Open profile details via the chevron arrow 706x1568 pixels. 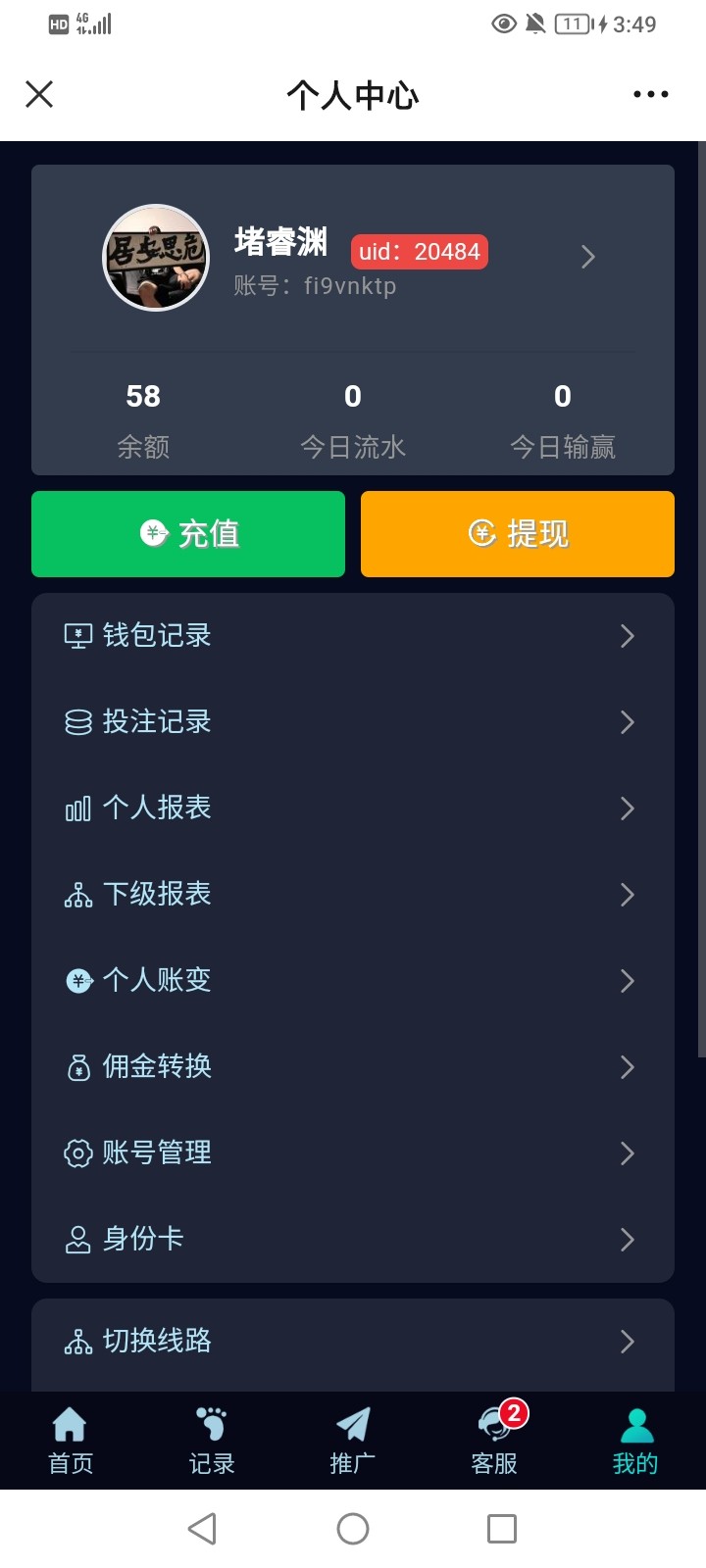(587, 257)
